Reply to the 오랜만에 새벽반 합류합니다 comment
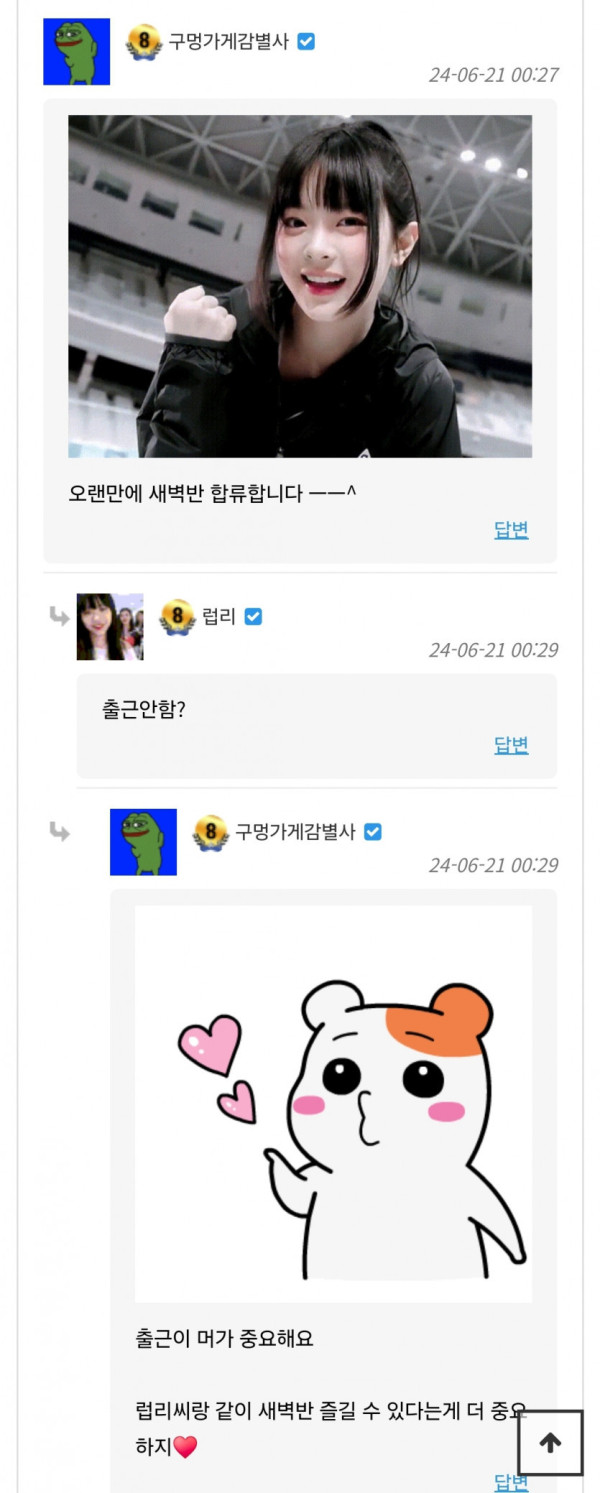 [511, 530]
